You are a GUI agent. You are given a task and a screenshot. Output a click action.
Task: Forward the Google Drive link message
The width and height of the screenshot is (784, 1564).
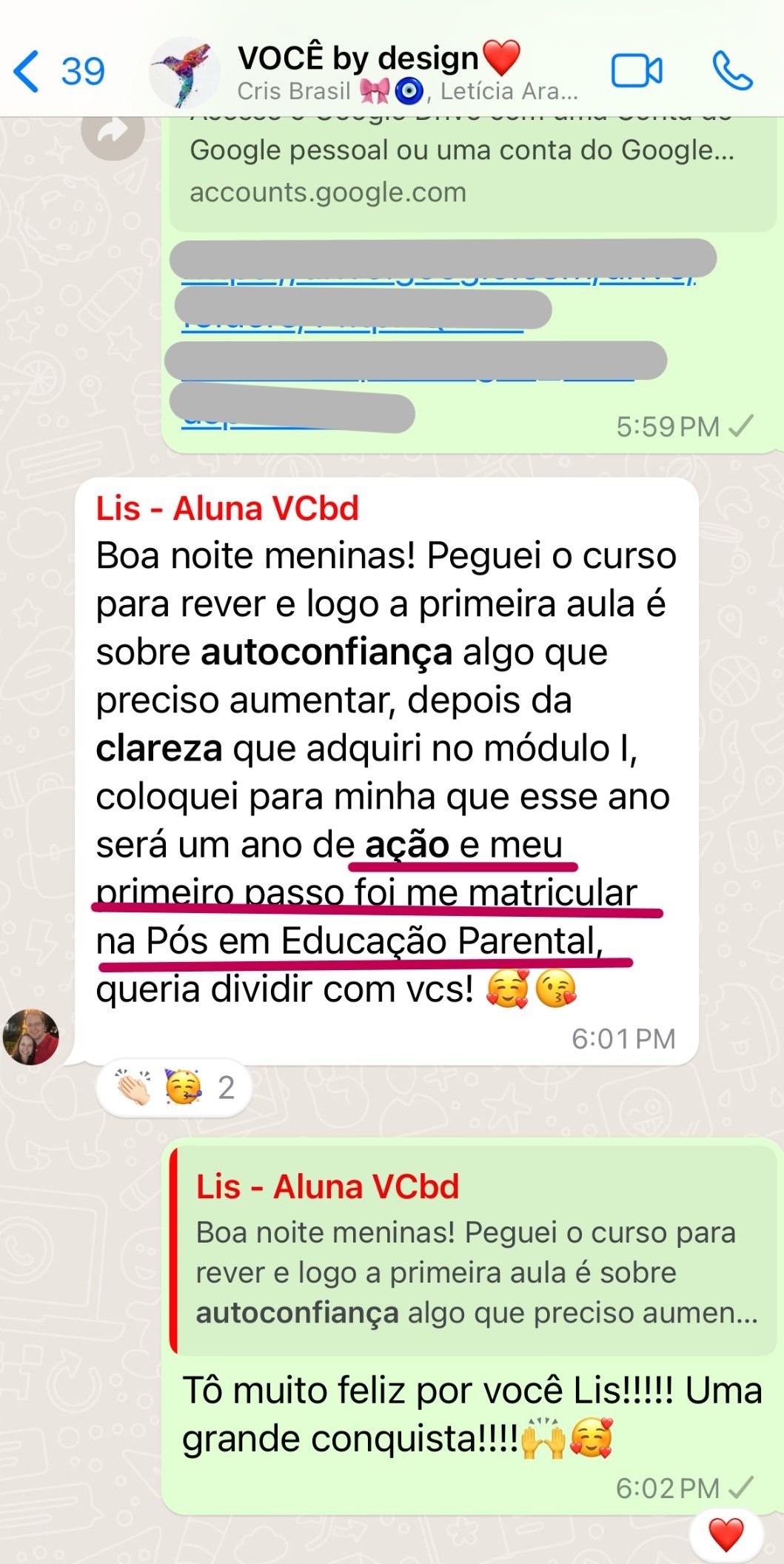(113, 132)
